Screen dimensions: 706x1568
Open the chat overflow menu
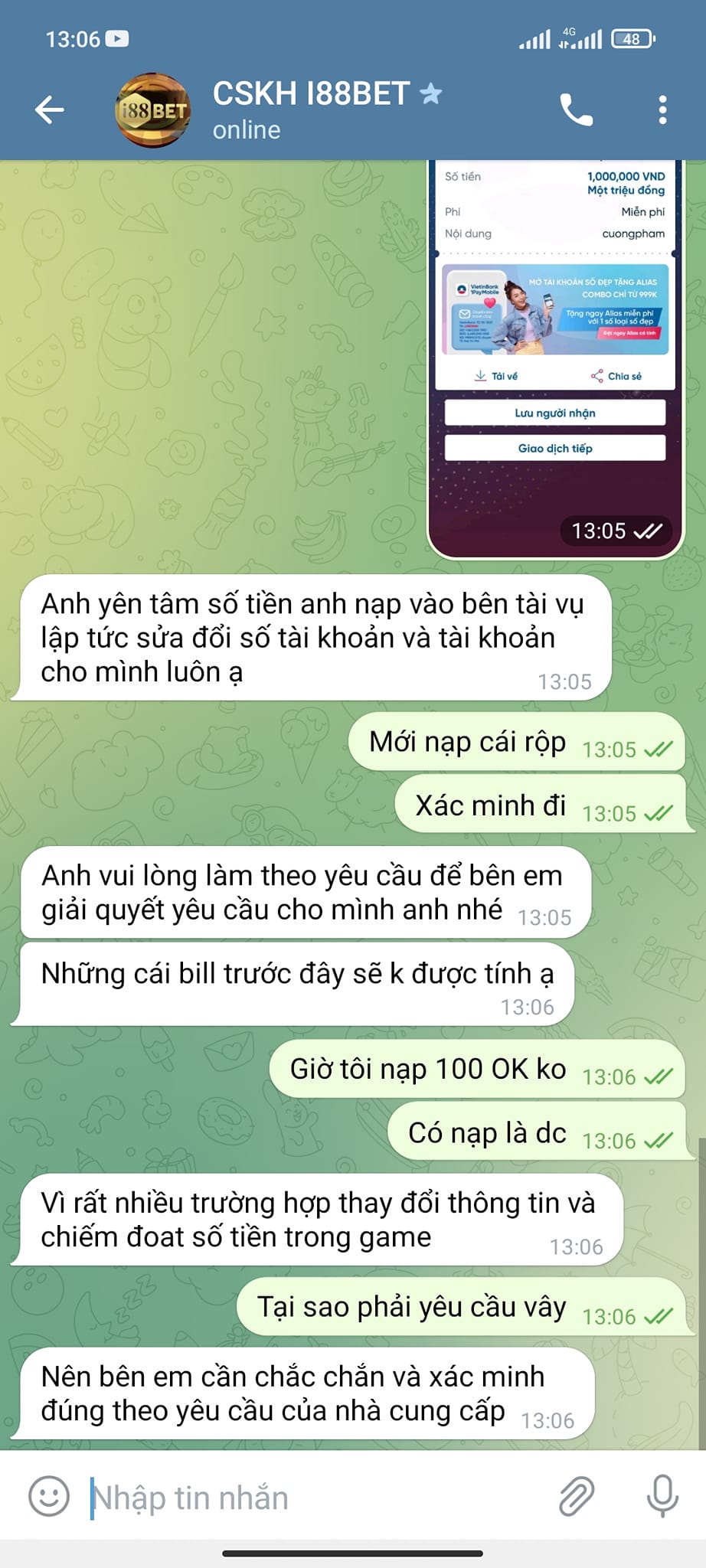coord(662,110)
